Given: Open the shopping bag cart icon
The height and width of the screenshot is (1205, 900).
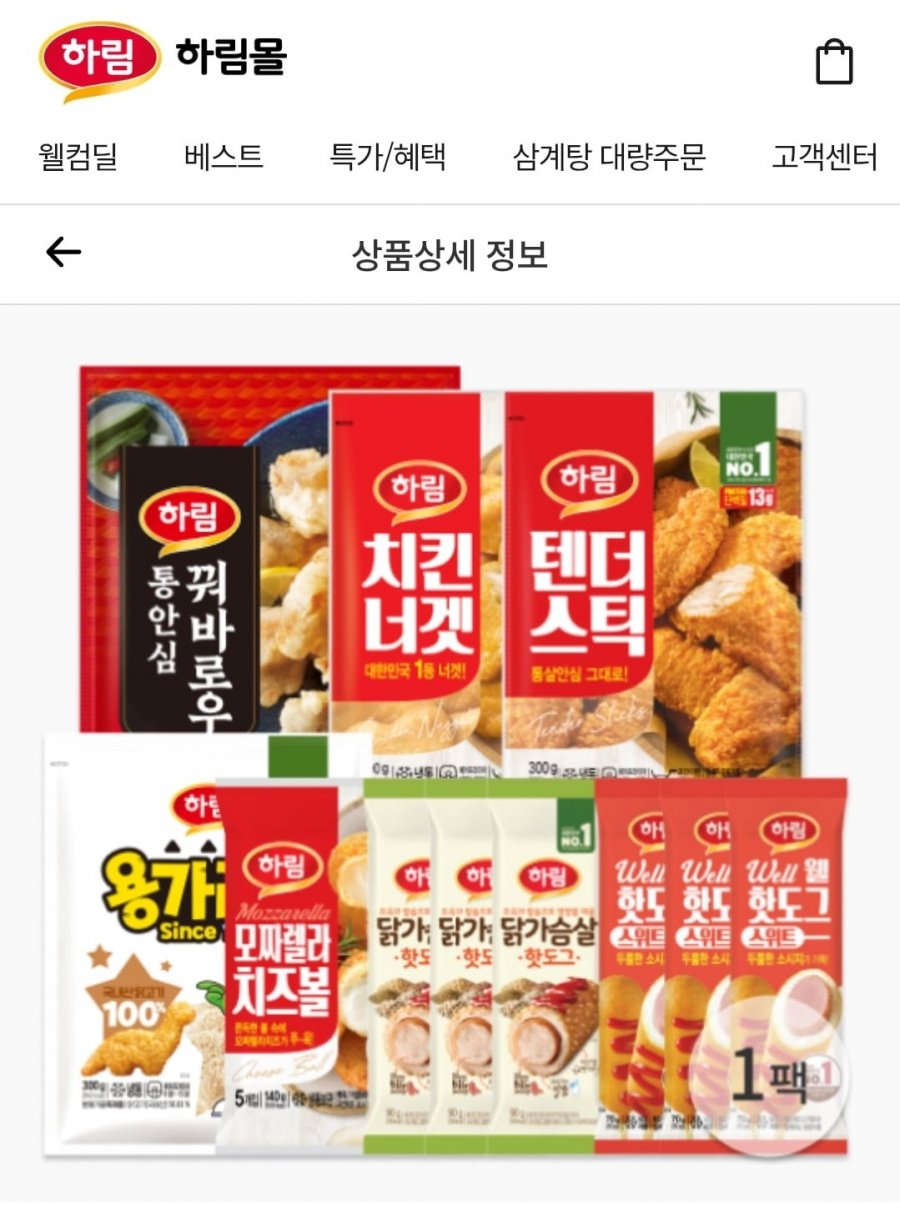Looking at the screenshot, I should (x=834, y=61).
